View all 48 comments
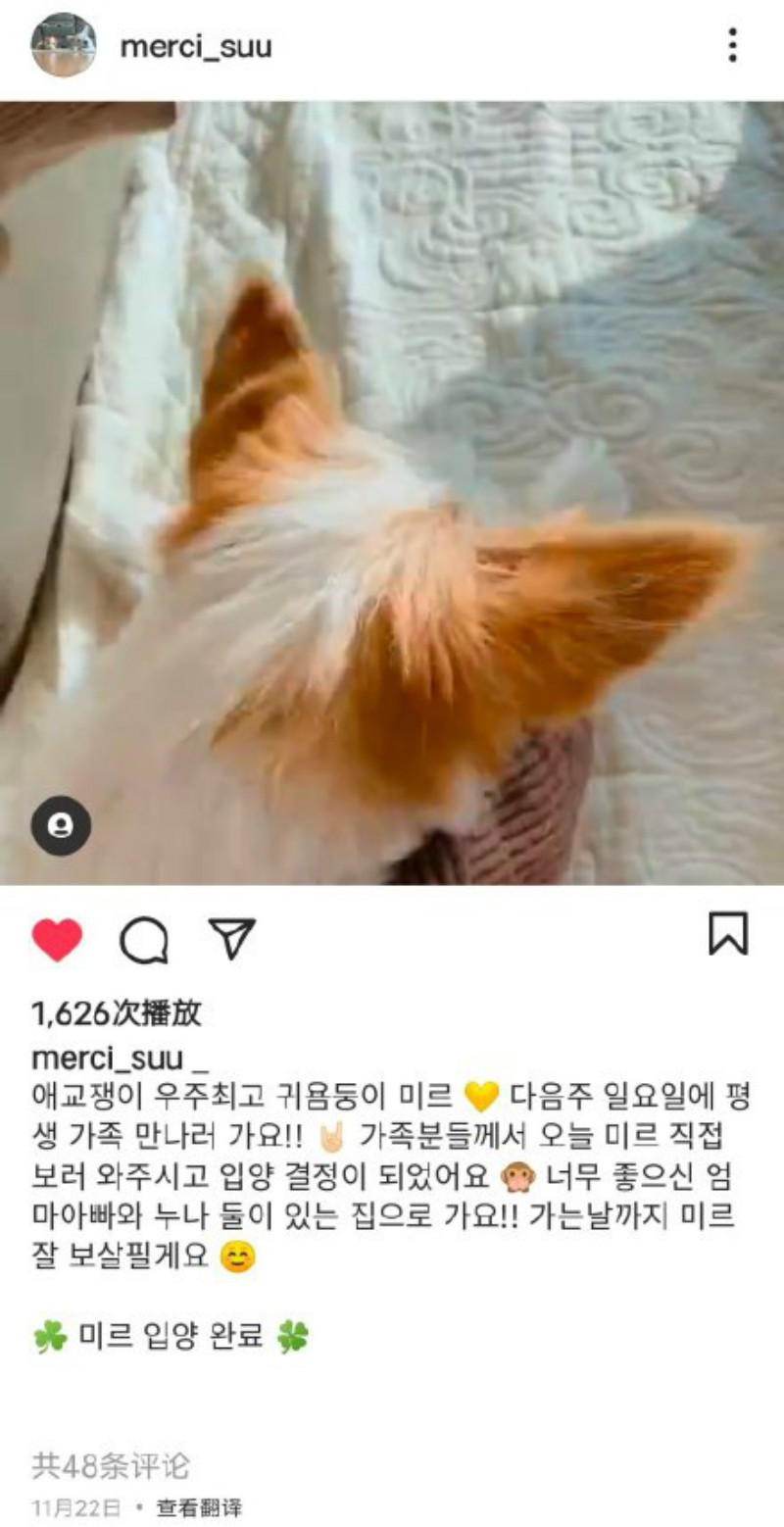Viewport: 784px width, 1527px height. click(110, 1466)
